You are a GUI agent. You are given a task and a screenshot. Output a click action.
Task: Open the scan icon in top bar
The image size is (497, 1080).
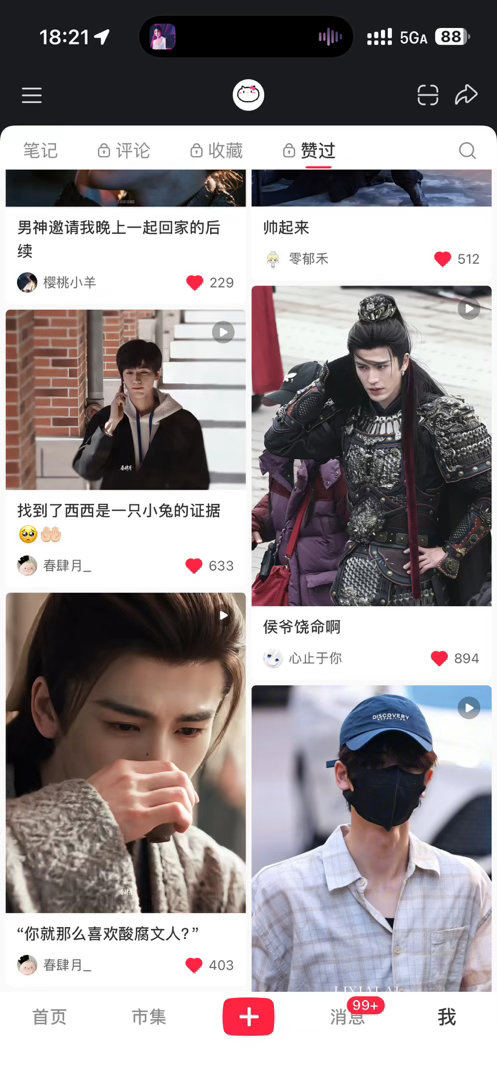427,95
